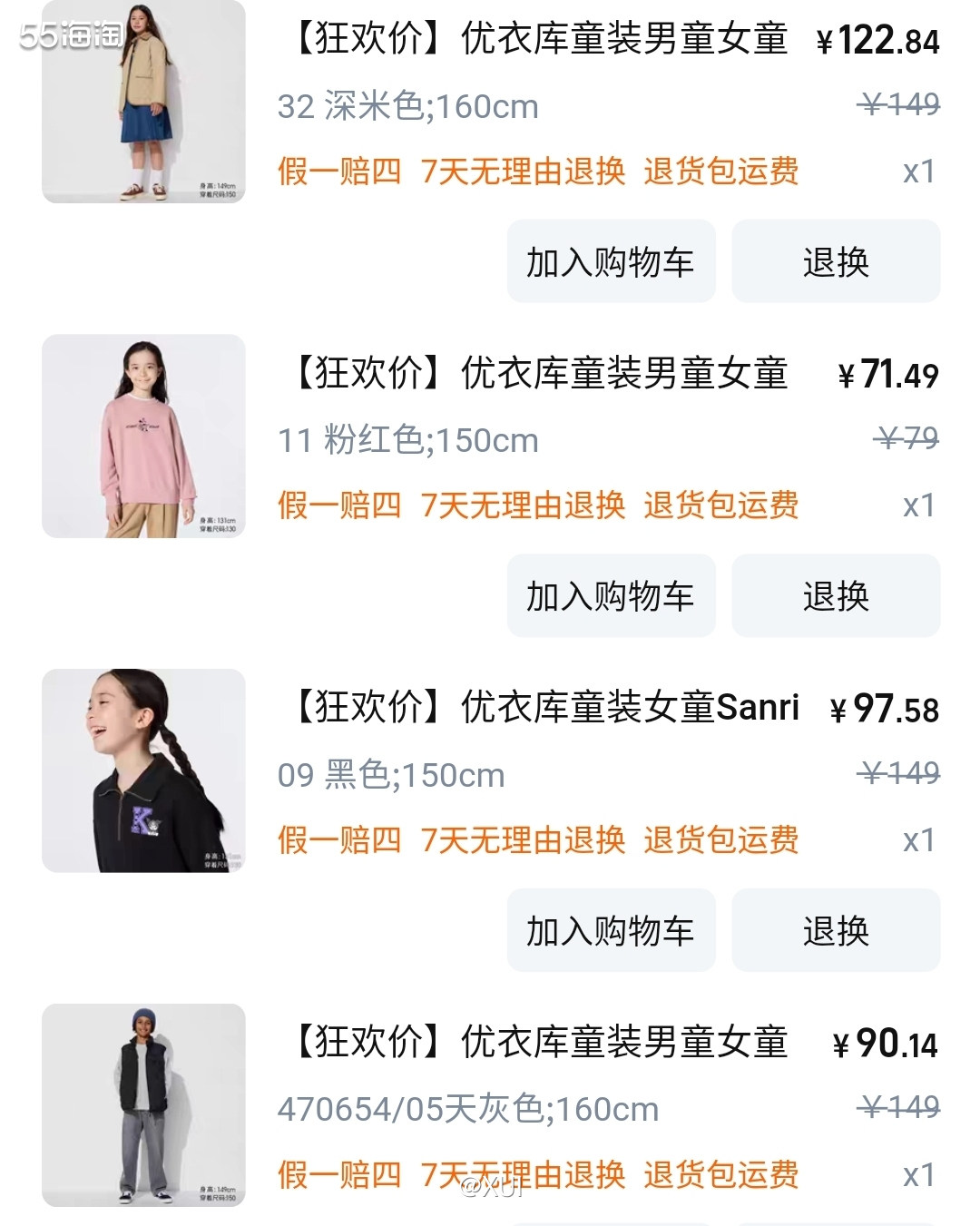Tap 退换 for the ¥122.84 item

(836, 261)
